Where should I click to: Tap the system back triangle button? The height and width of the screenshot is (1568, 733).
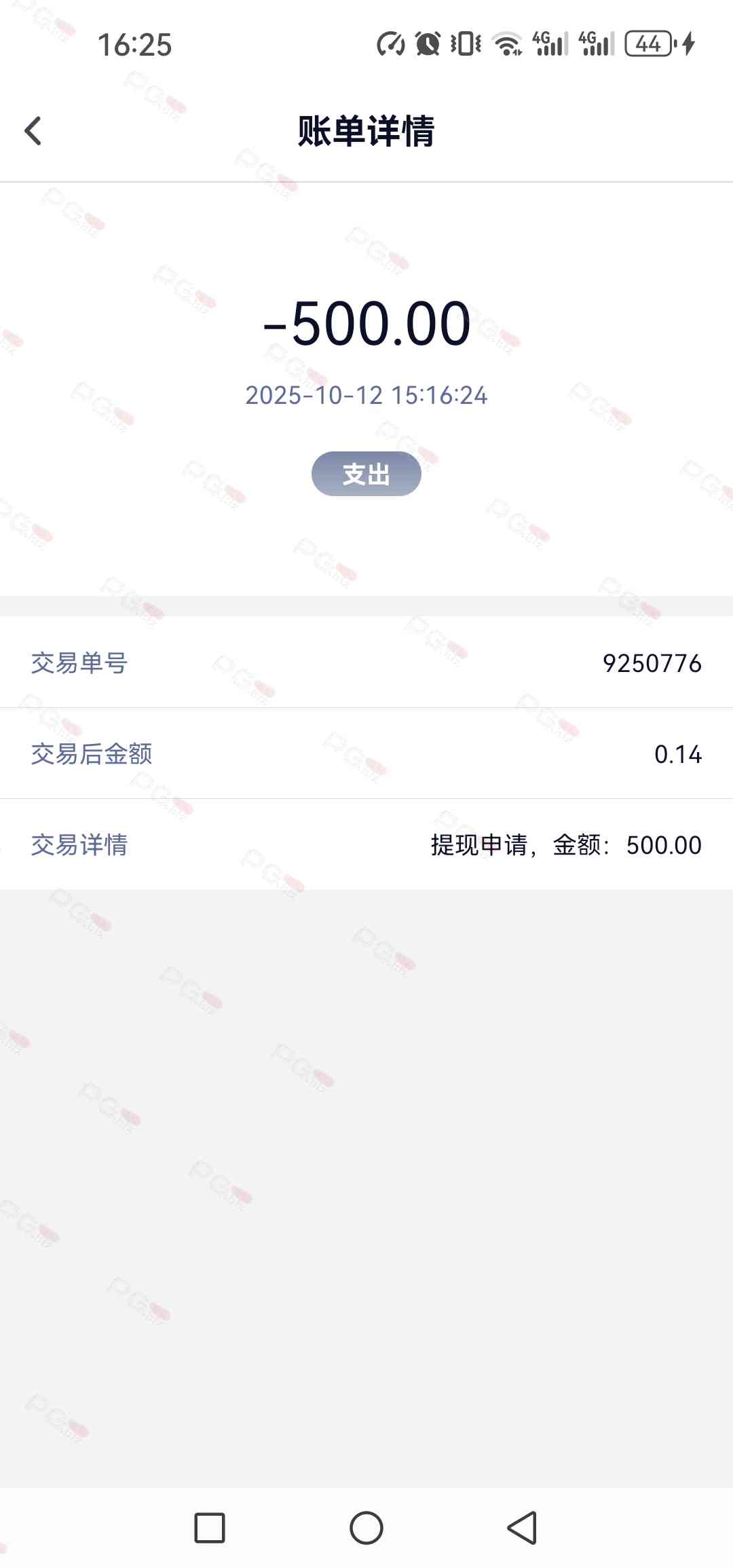click(x=523, y=1528)
